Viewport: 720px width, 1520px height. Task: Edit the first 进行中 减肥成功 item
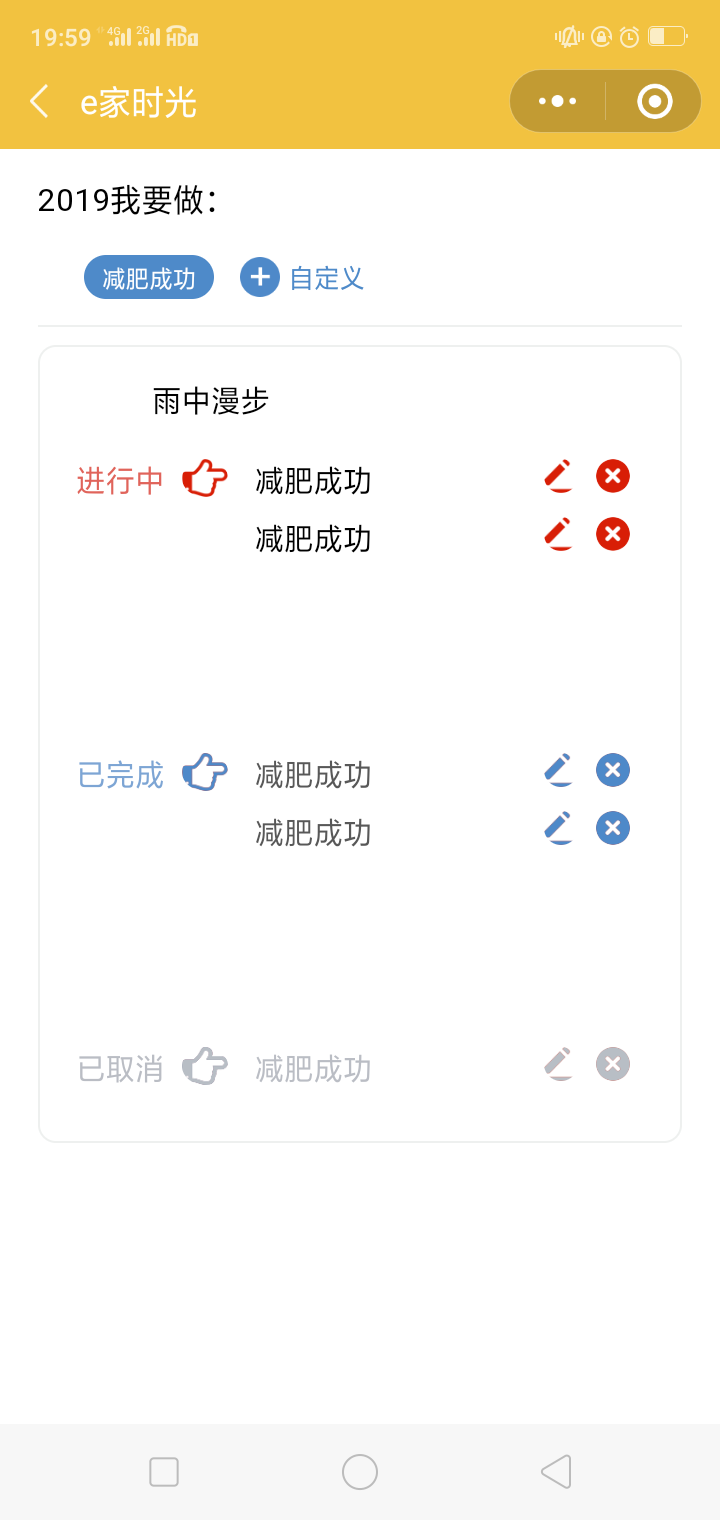pyautogui.click(x=558, y=476)
